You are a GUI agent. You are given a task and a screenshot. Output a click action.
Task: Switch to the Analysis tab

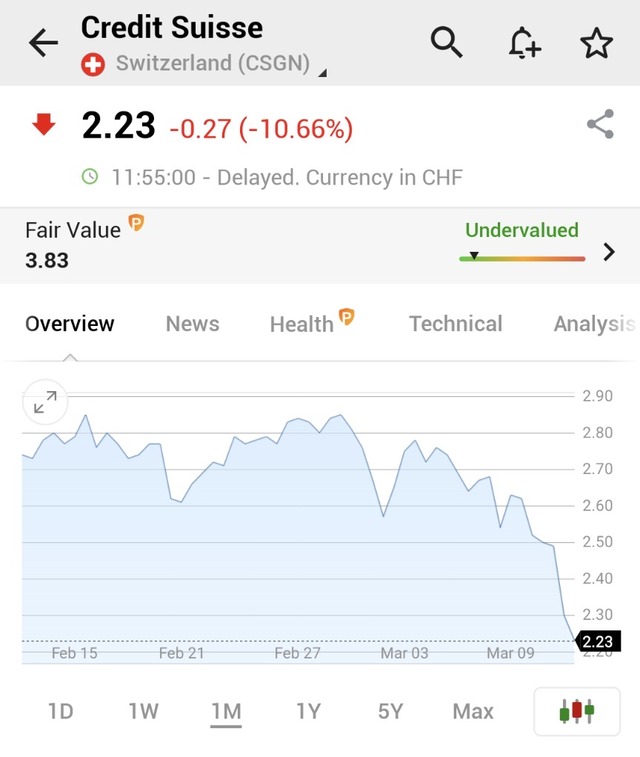594,324
